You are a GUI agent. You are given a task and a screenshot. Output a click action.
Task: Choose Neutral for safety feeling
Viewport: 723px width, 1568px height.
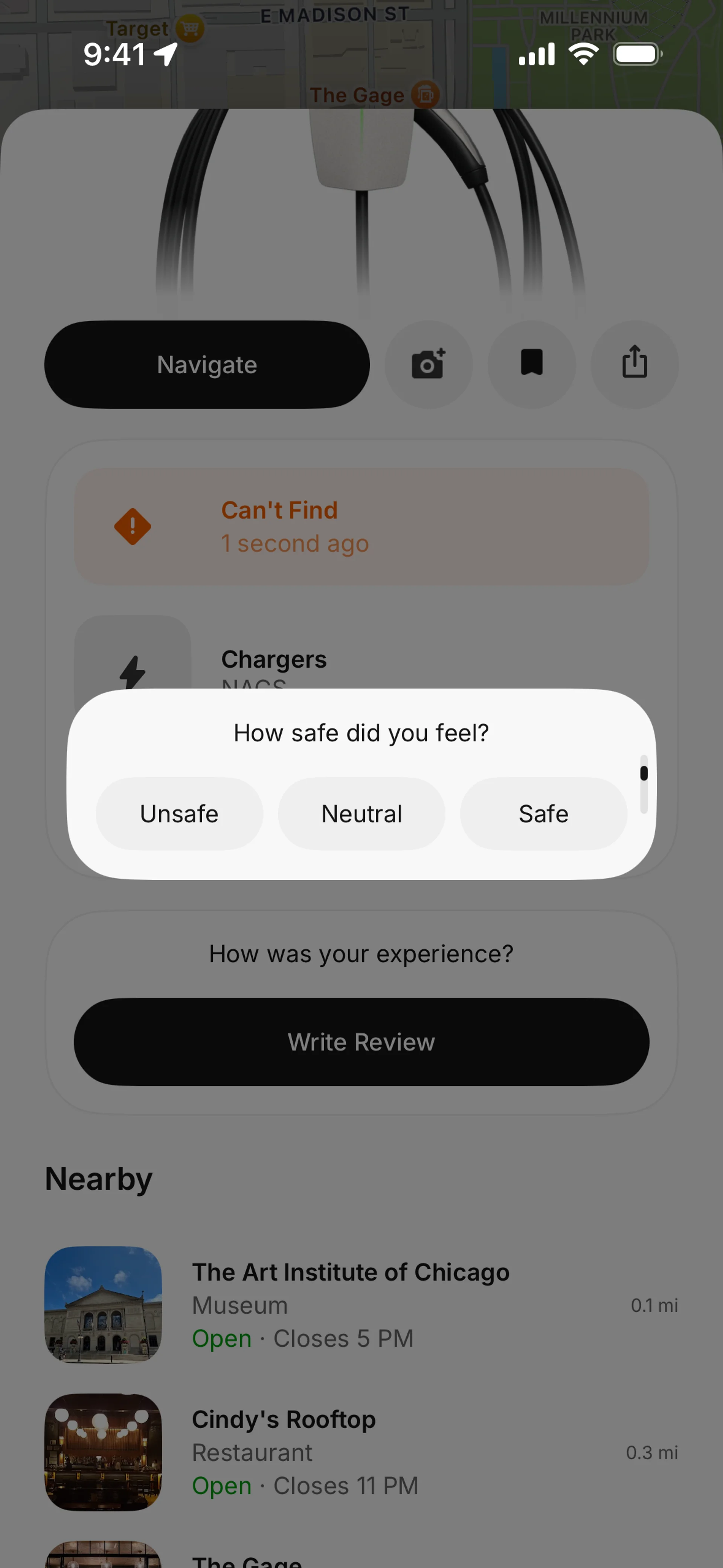(361, 813)
